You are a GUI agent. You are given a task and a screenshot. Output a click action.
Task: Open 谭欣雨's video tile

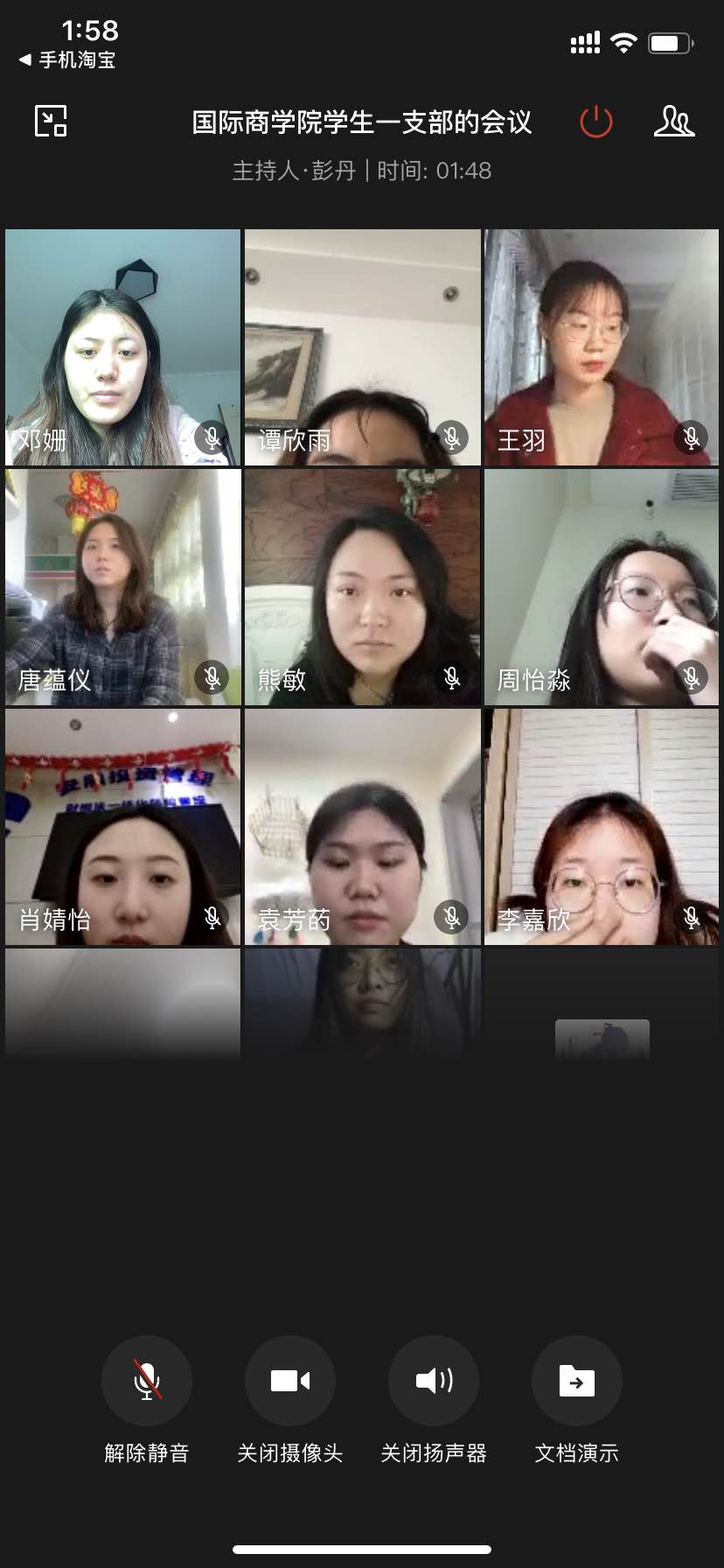click(363, 347)
